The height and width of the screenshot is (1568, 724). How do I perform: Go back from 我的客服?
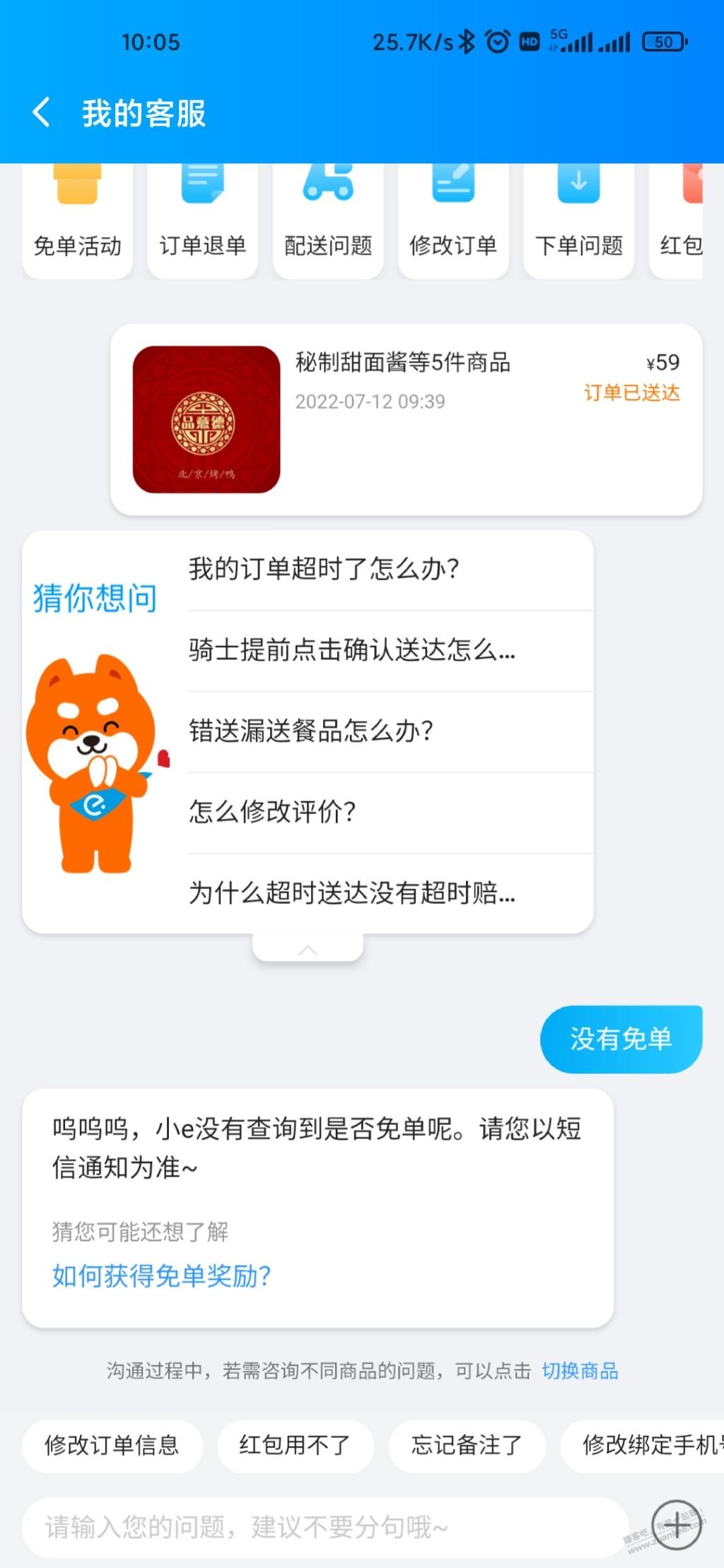[x=41, y=113]
